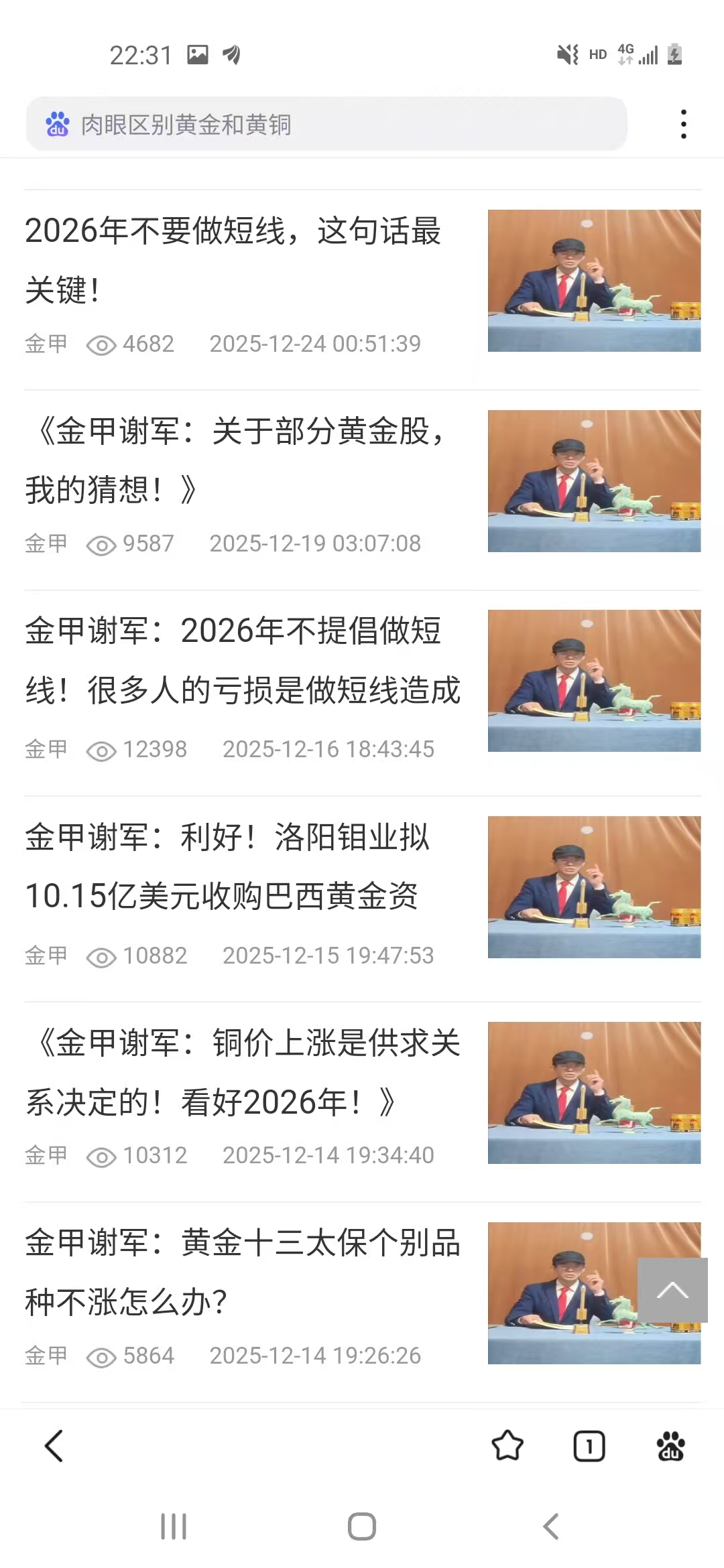Open article 2026年不要做短线，这句话最关键
Viewport: 724px width, 1568px height.
[x=233, y=260]
